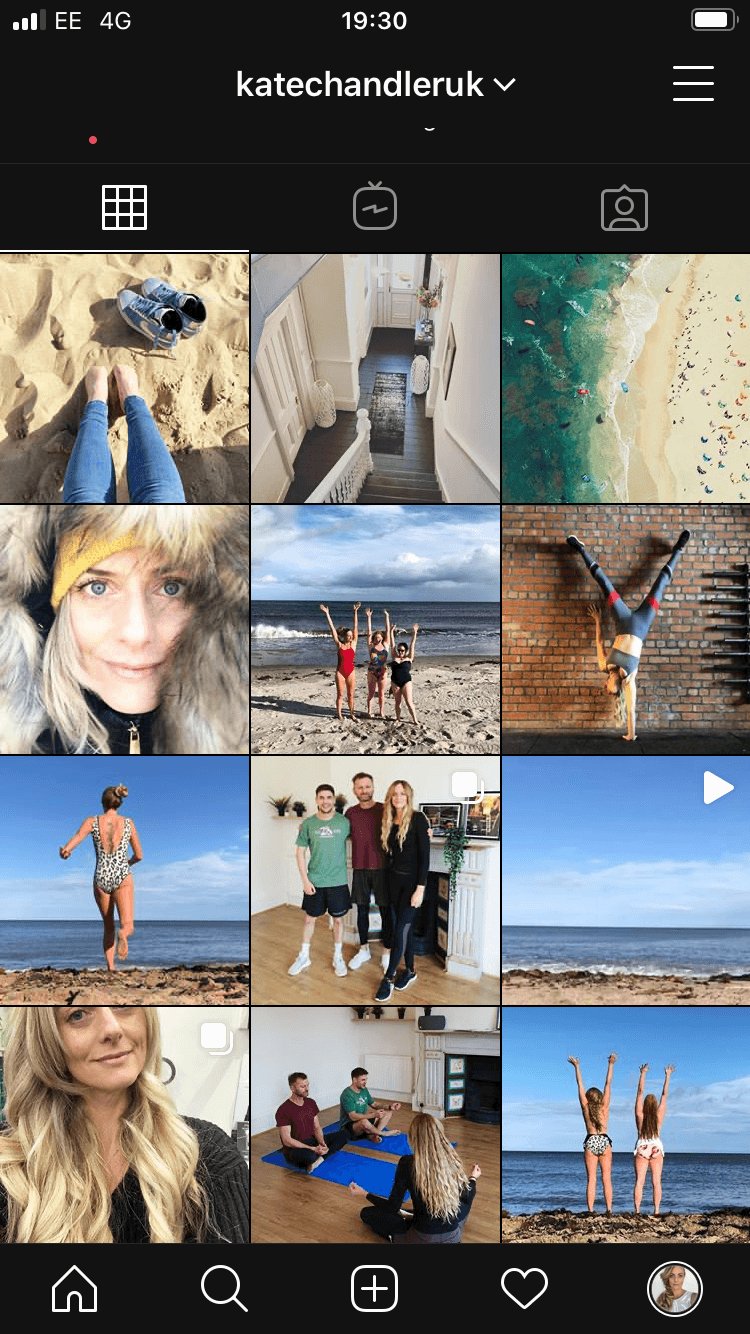The height and width of the screenshot is (1334, 750).
Task: Open the blonde wavy hair selfie post
Action: coord(124,1125)
